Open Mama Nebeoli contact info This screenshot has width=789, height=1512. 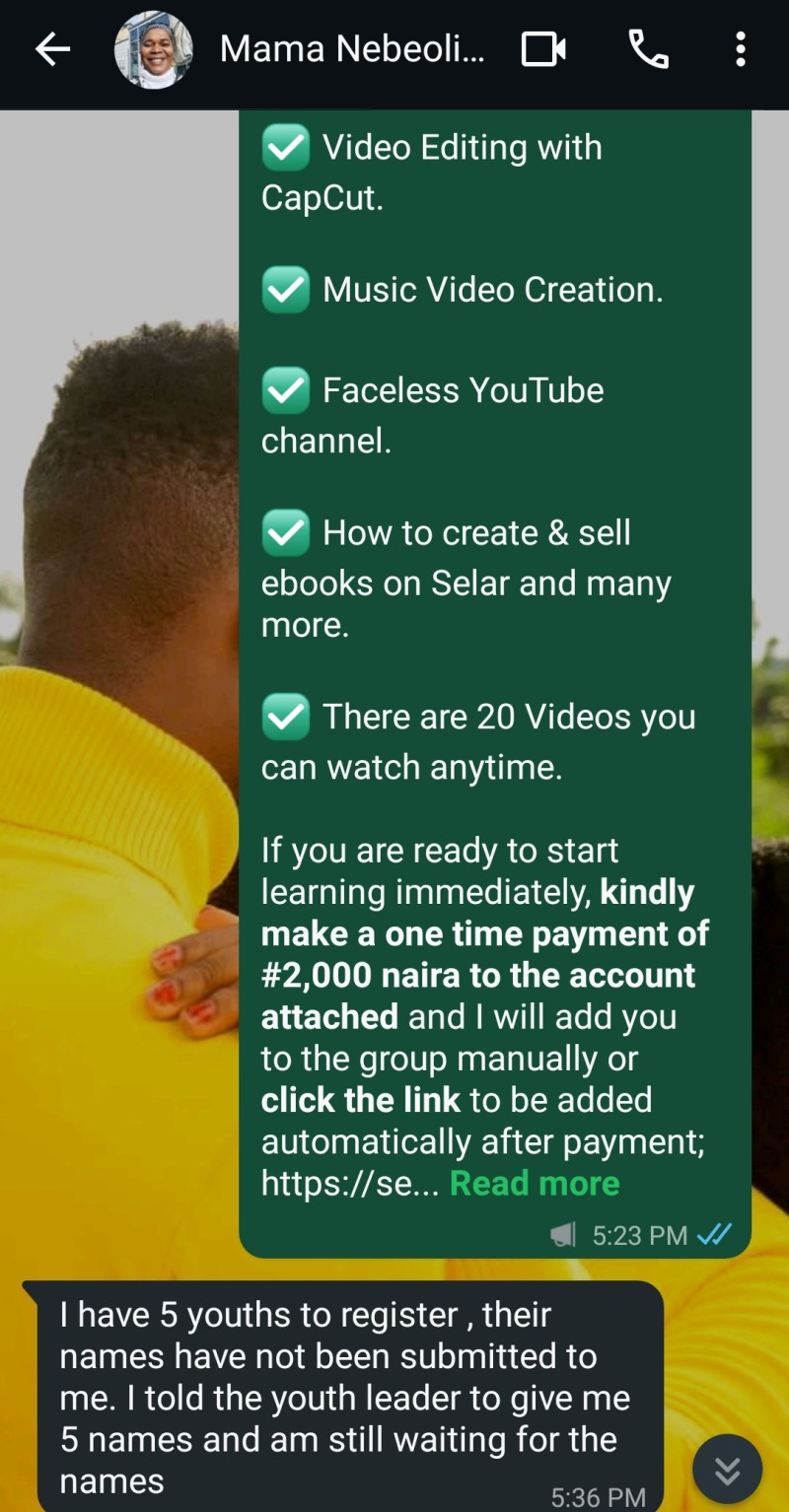pyautogui.click(x=352, y=49)
